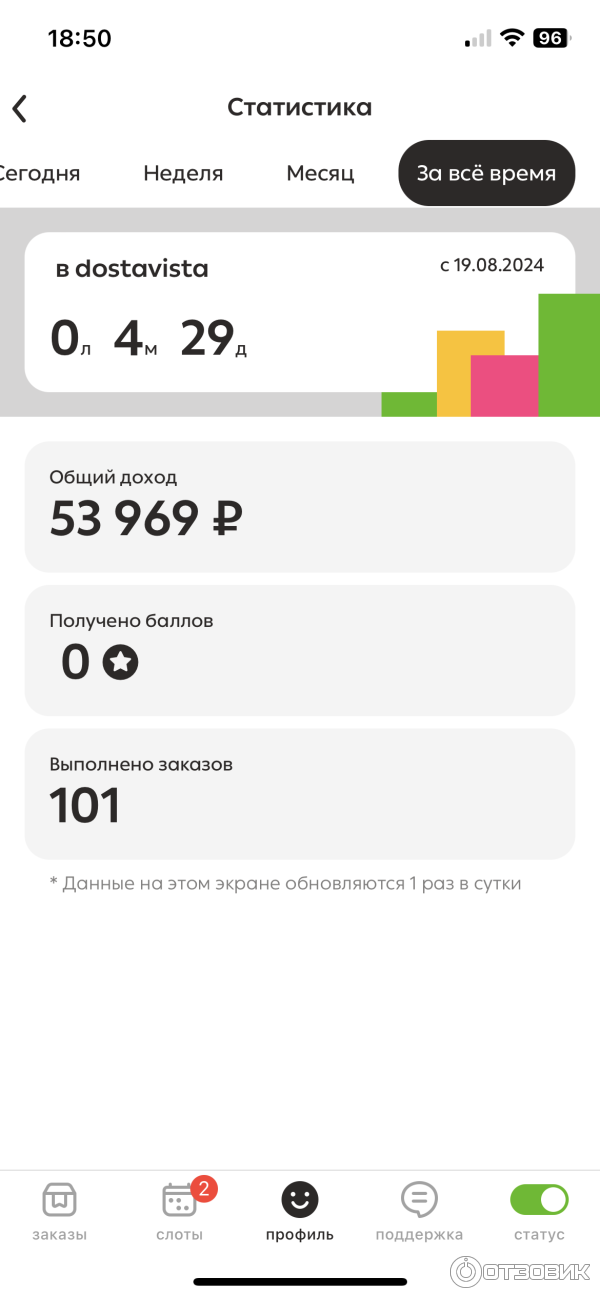The width and height of the screenshot is (600, 1298).
Task: Show statistics for Неделя
Action: pyautogui.click(x=183, y=173)
